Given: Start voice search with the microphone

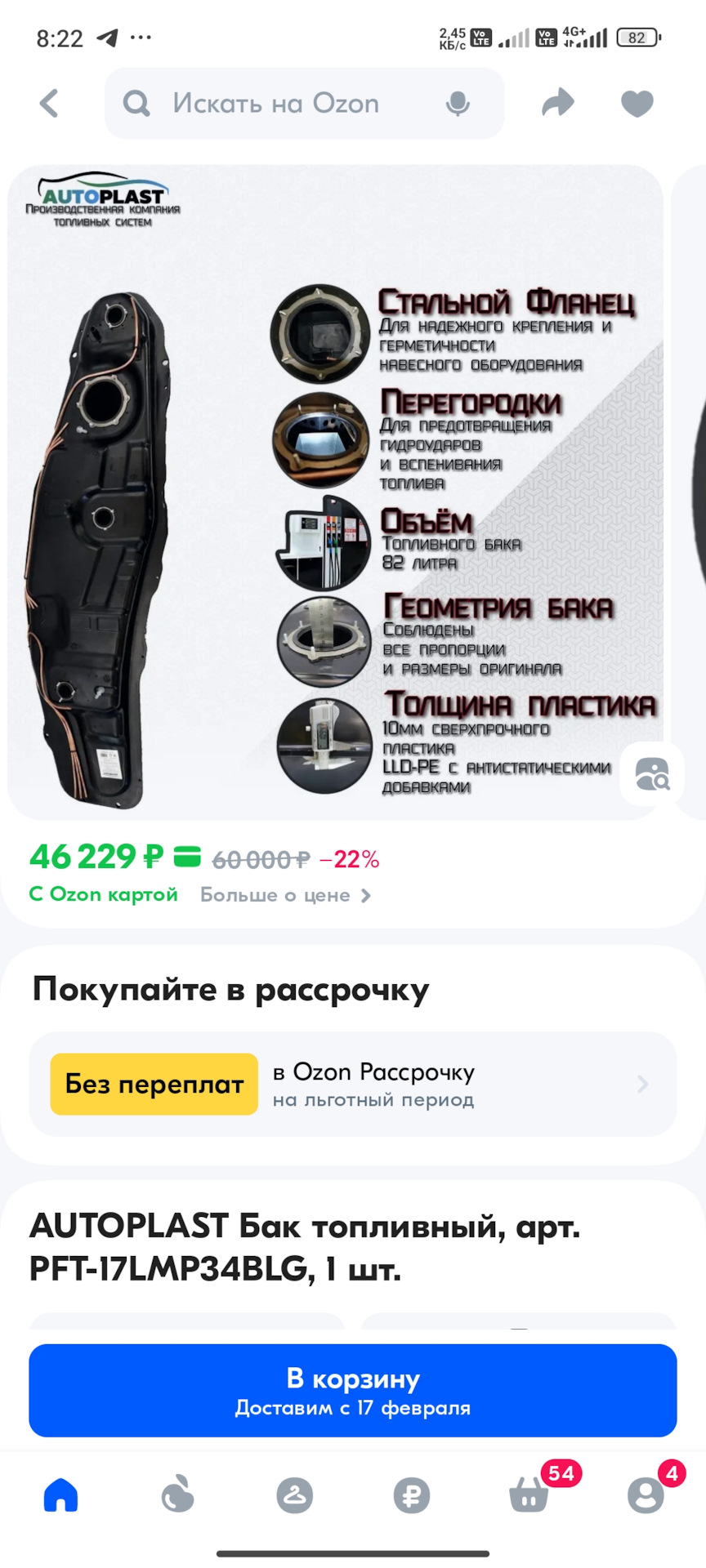Looking at the screenshot, I should pyautogui.click(x=458, y=104).
